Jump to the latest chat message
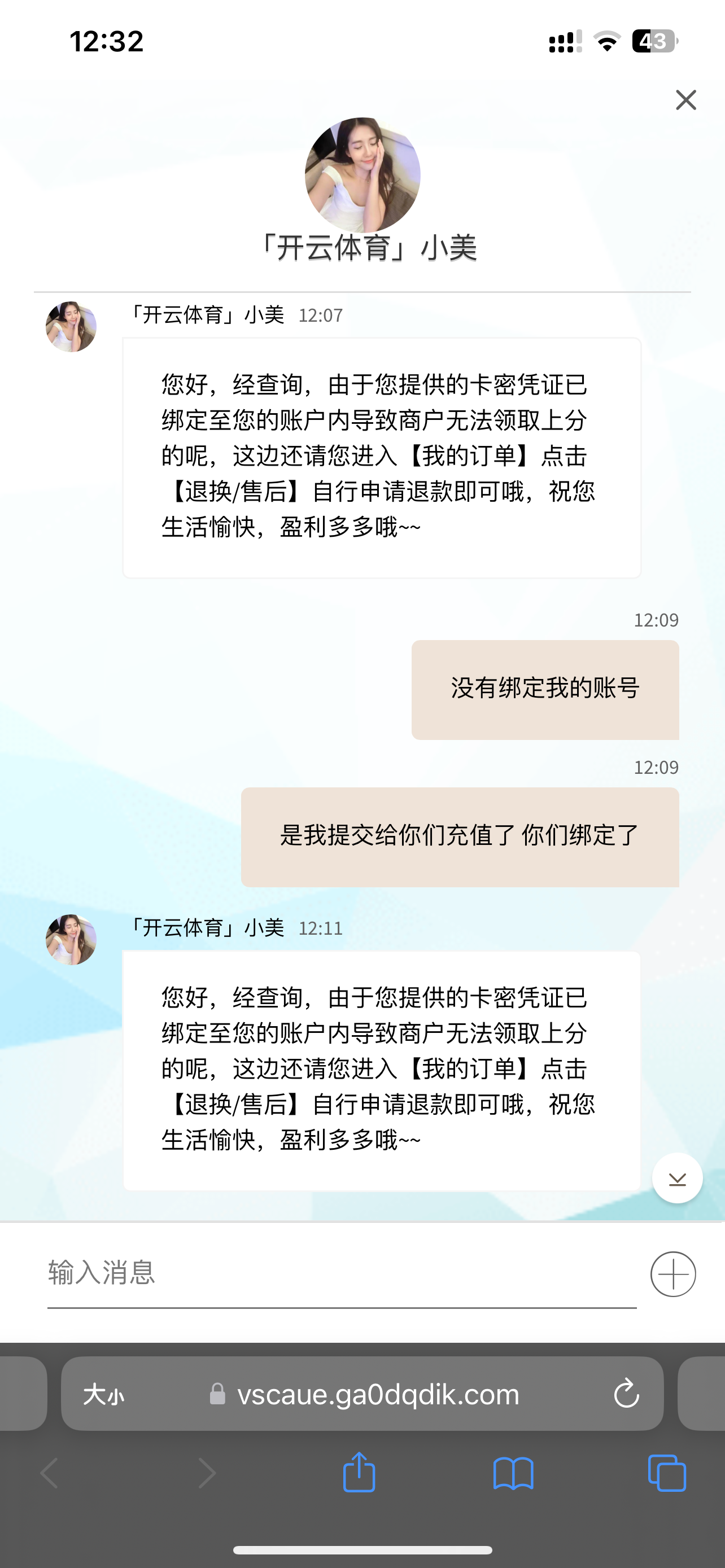 pos(677,1179)
